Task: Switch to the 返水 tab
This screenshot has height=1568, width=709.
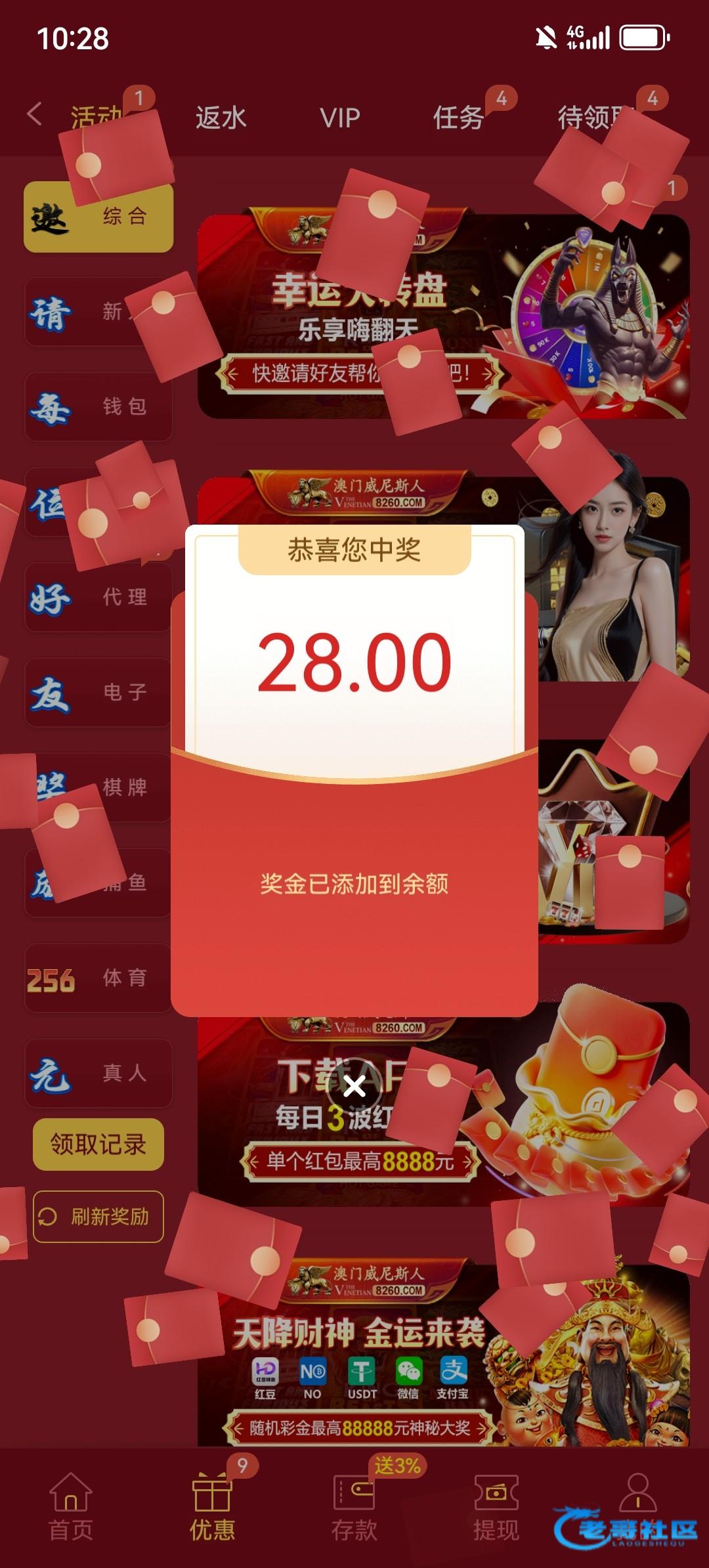Action: 221,118
